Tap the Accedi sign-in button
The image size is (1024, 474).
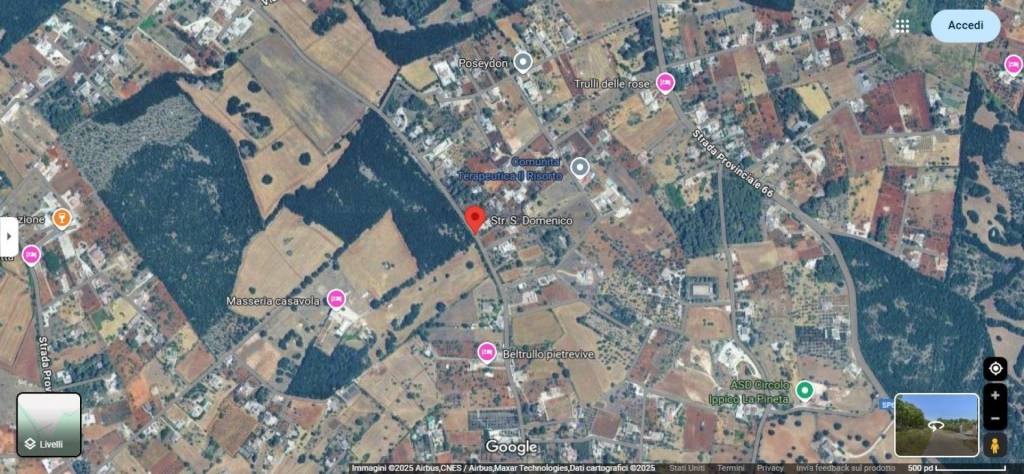point(965,25)
